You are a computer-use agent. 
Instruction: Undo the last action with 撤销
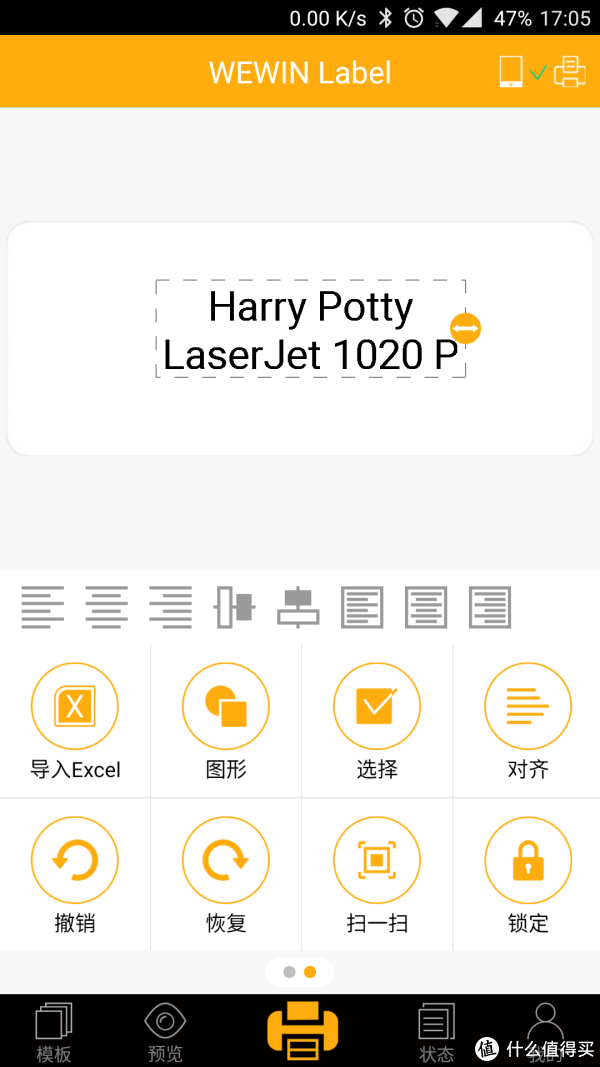tap(75, 875)
